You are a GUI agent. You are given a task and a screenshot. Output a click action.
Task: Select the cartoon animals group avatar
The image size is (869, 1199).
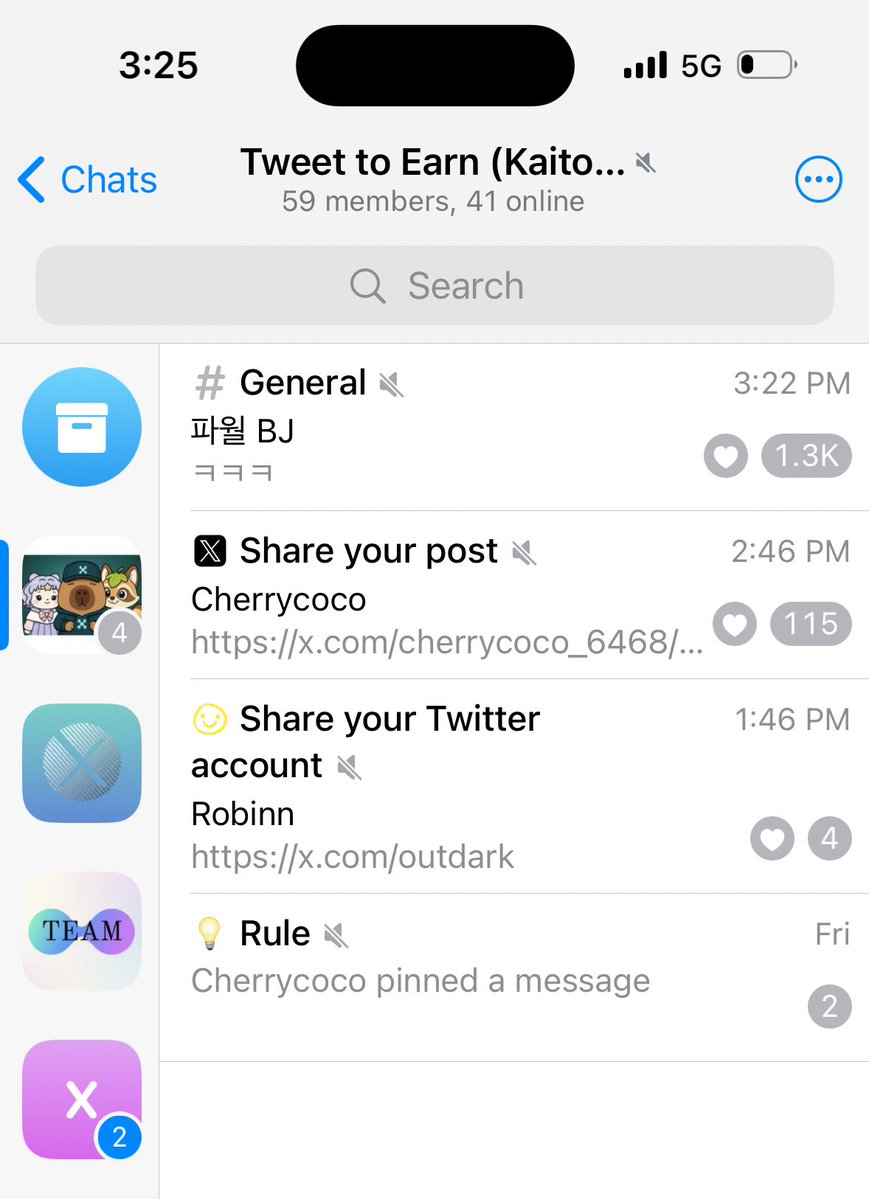click(x=82, y=594)
